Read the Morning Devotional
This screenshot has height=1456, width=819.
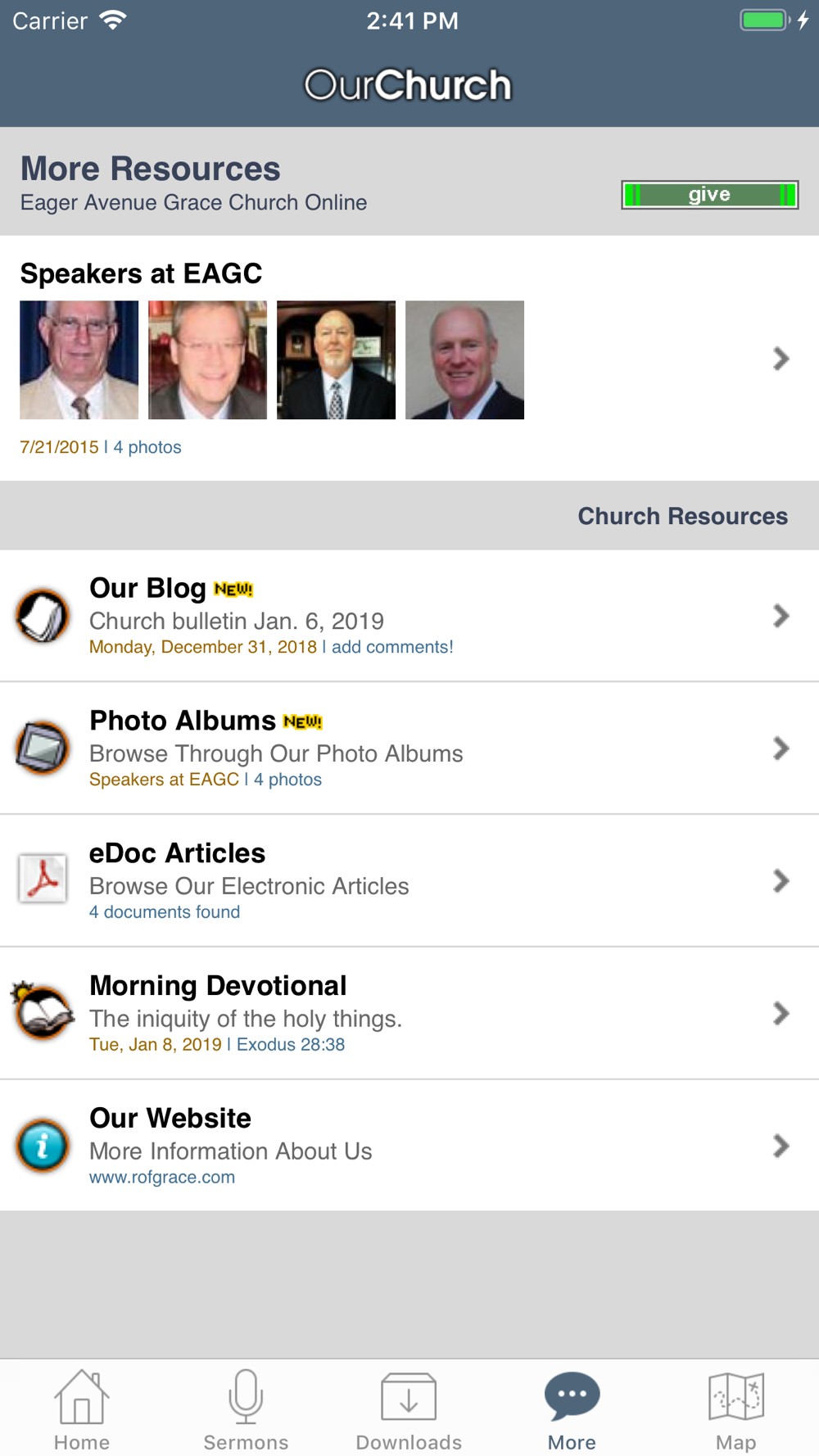pos(409,1014)
